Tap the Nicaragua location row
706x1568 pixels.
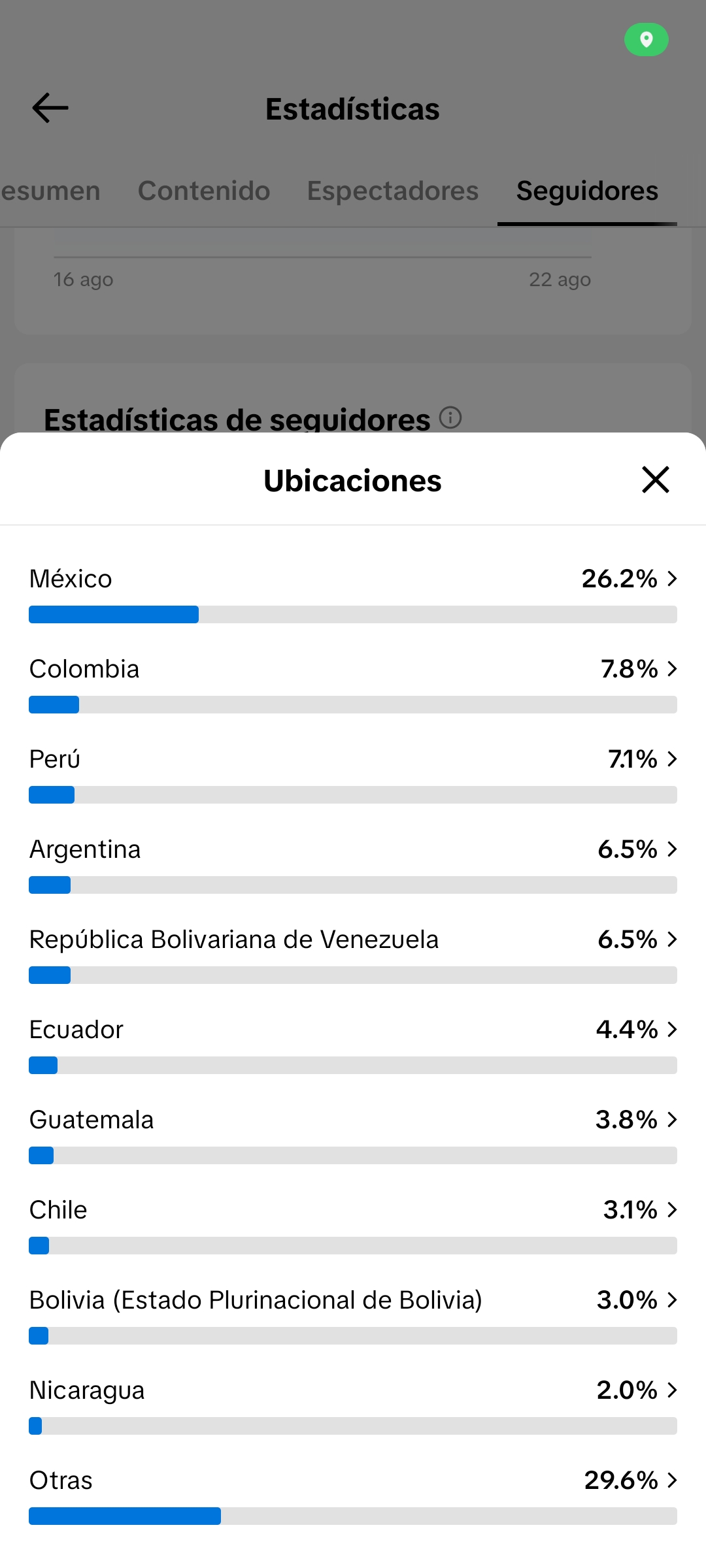[x=353, y=1405]
